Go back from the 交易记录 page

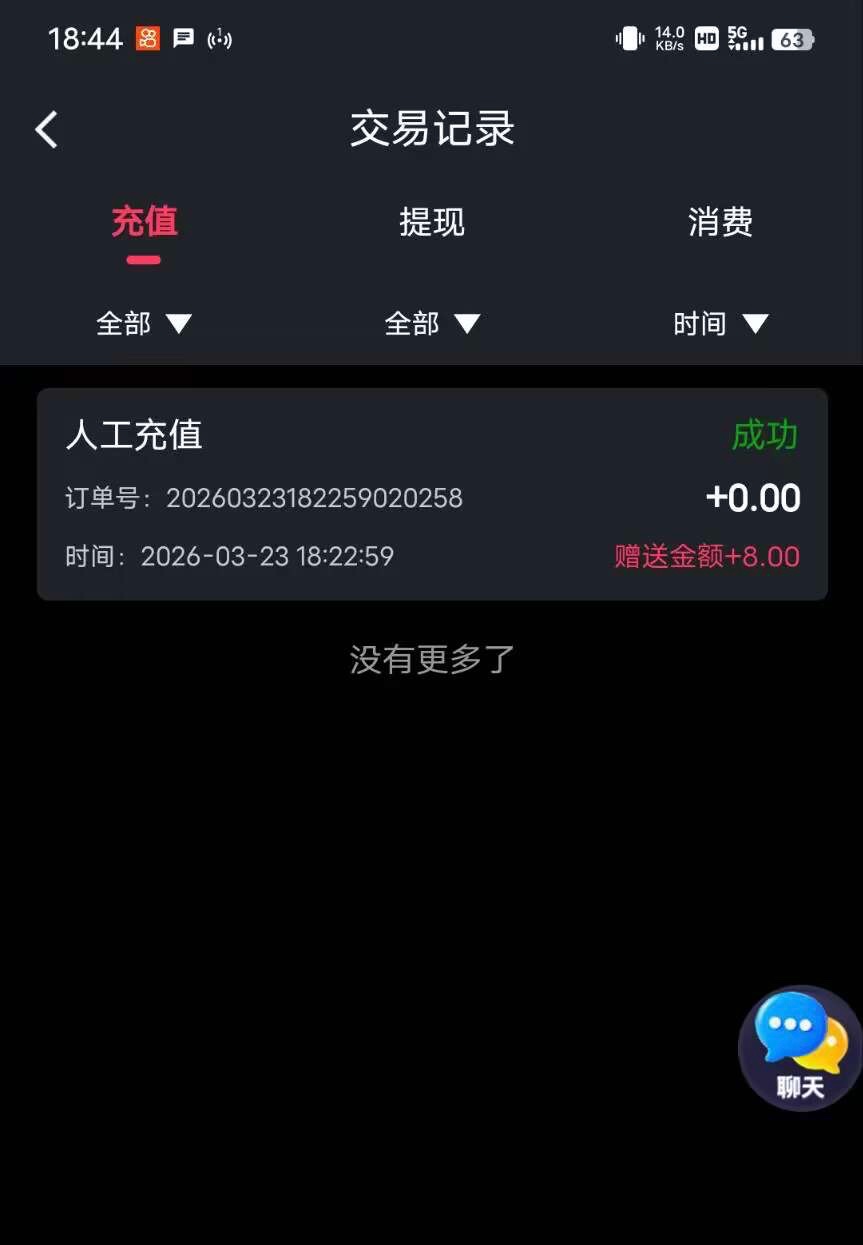pos(47,130)
